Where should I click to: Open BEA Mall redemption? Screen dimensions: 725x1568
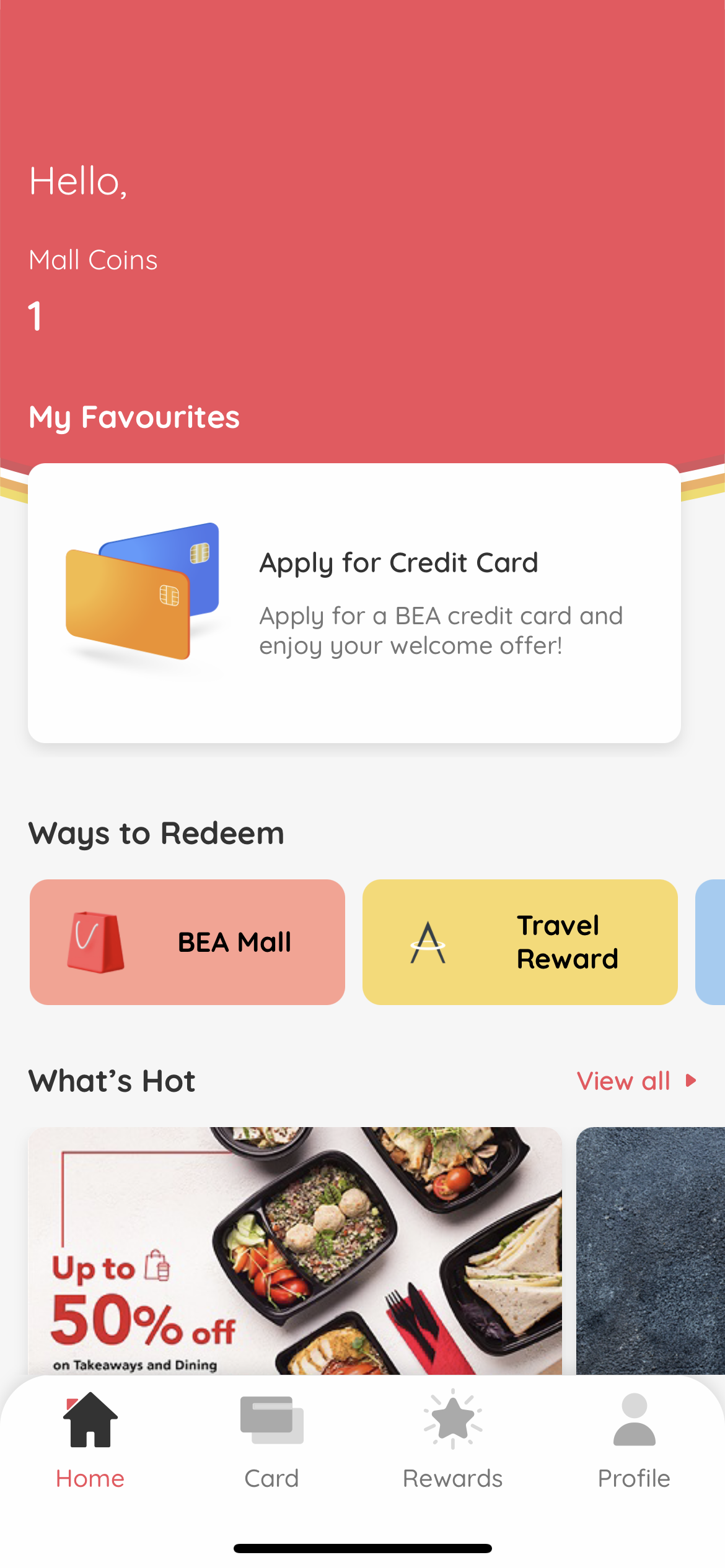pyautogui.click(x=187, y=942)
